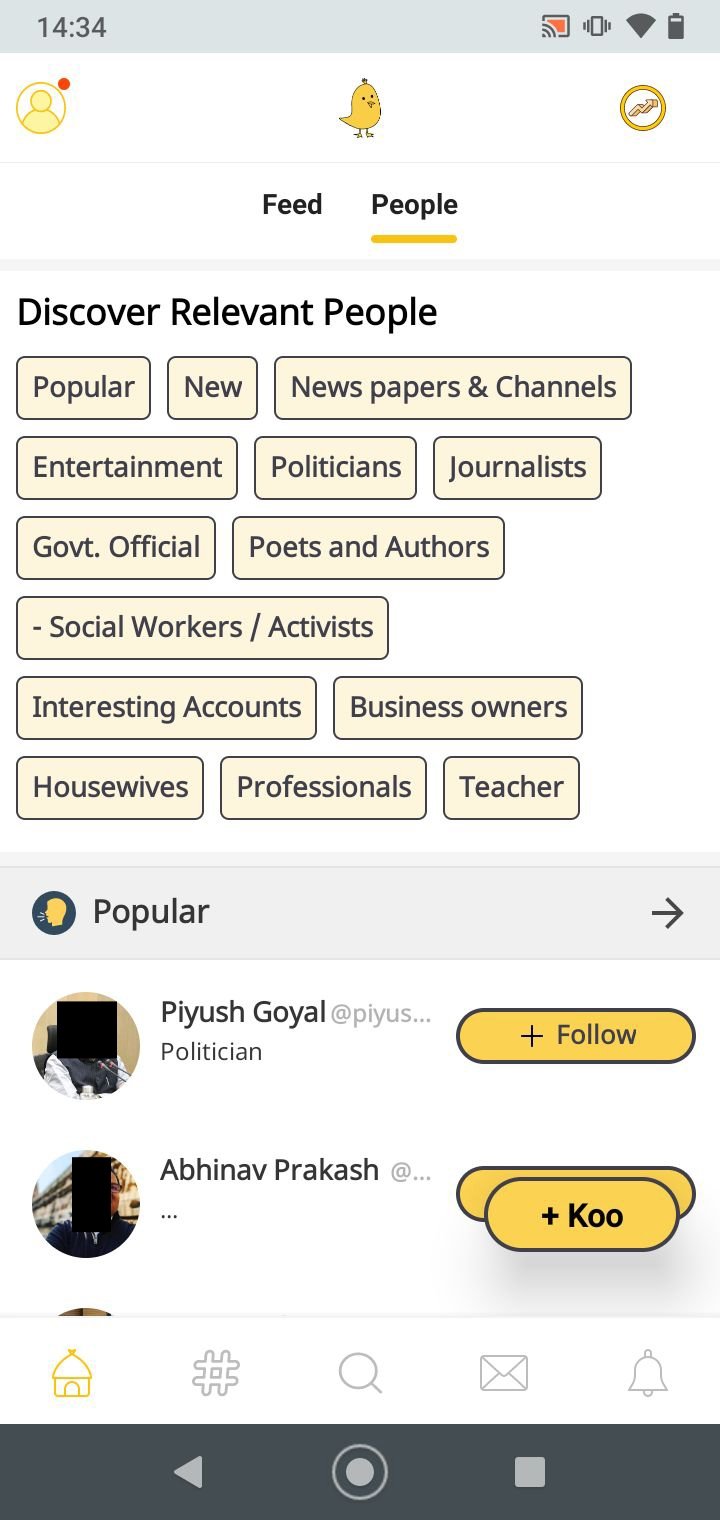The height and width of the screenshot is (1520, 720).
Task: Switch to the Feed tab
Action: (x=292, y=204)
